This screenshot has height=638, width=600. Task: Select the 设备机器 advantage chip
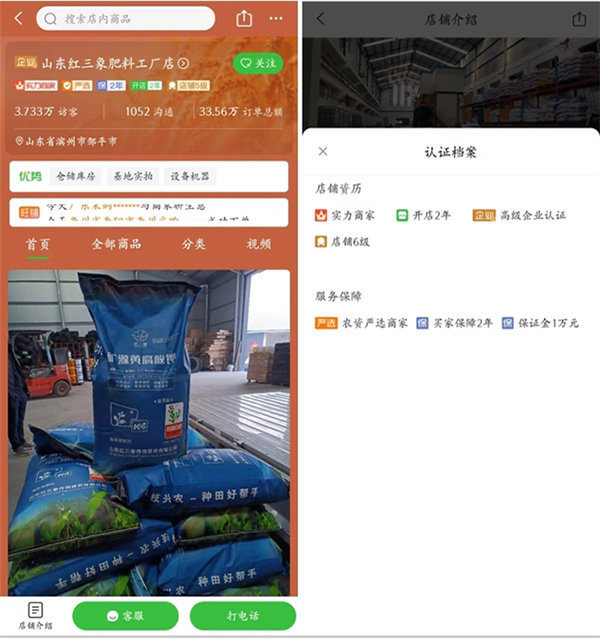[x=190, y=176]
